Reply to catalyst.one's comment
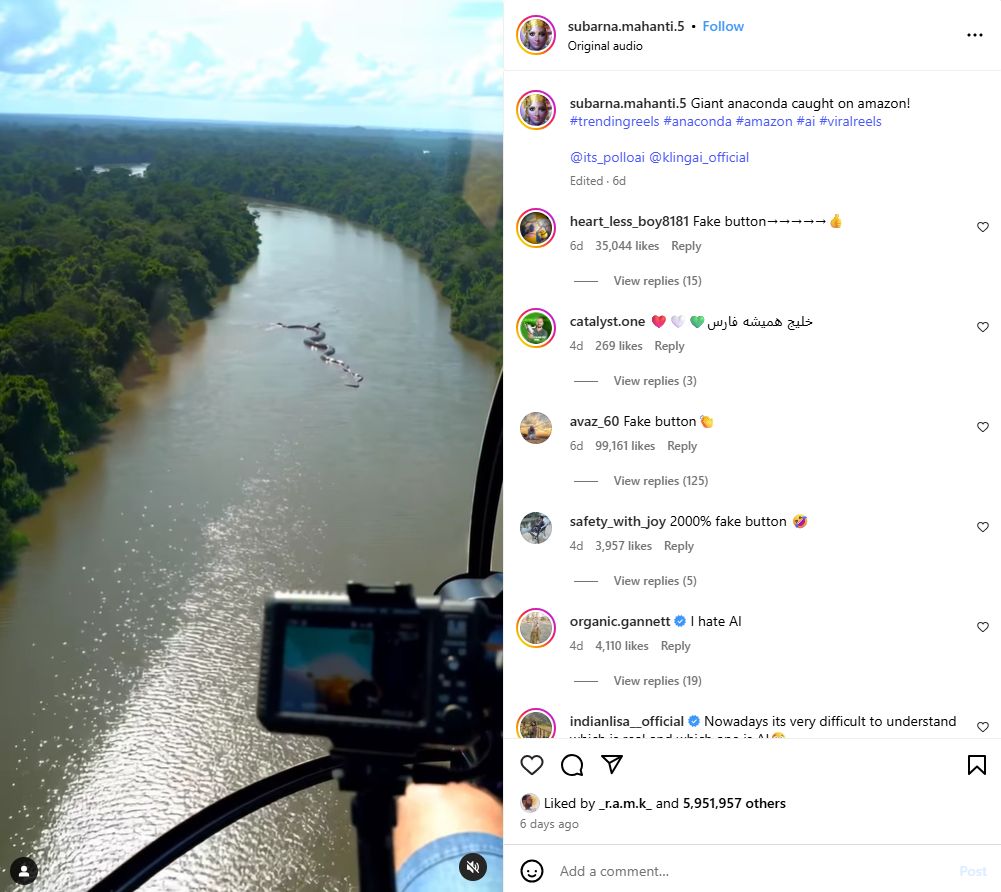The image size is (1001, 892). pos(669,346)
